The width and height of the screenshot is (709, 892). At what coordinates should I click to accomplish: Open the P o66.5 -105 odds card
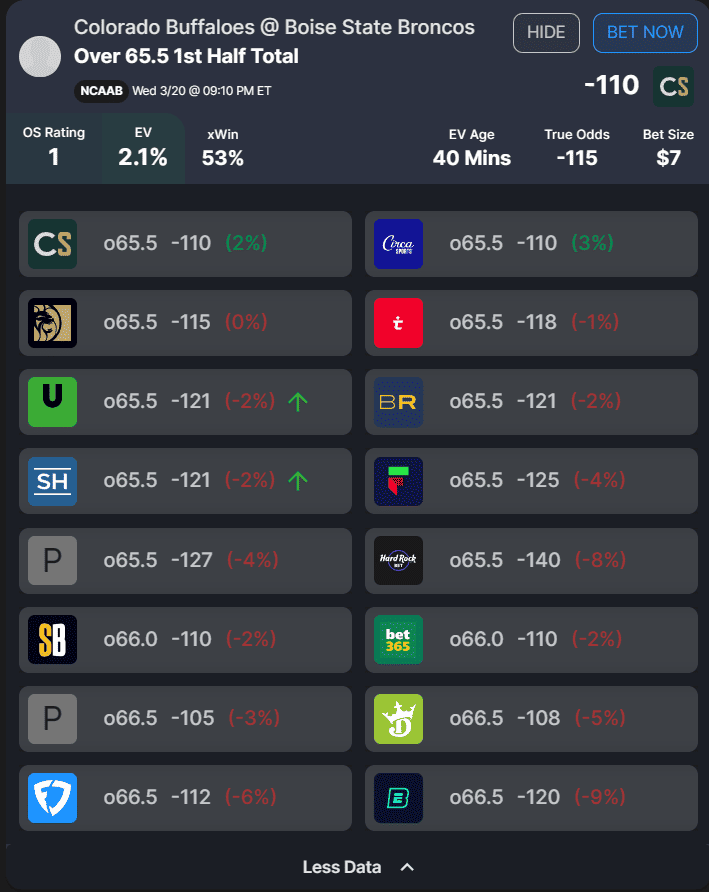185,718
